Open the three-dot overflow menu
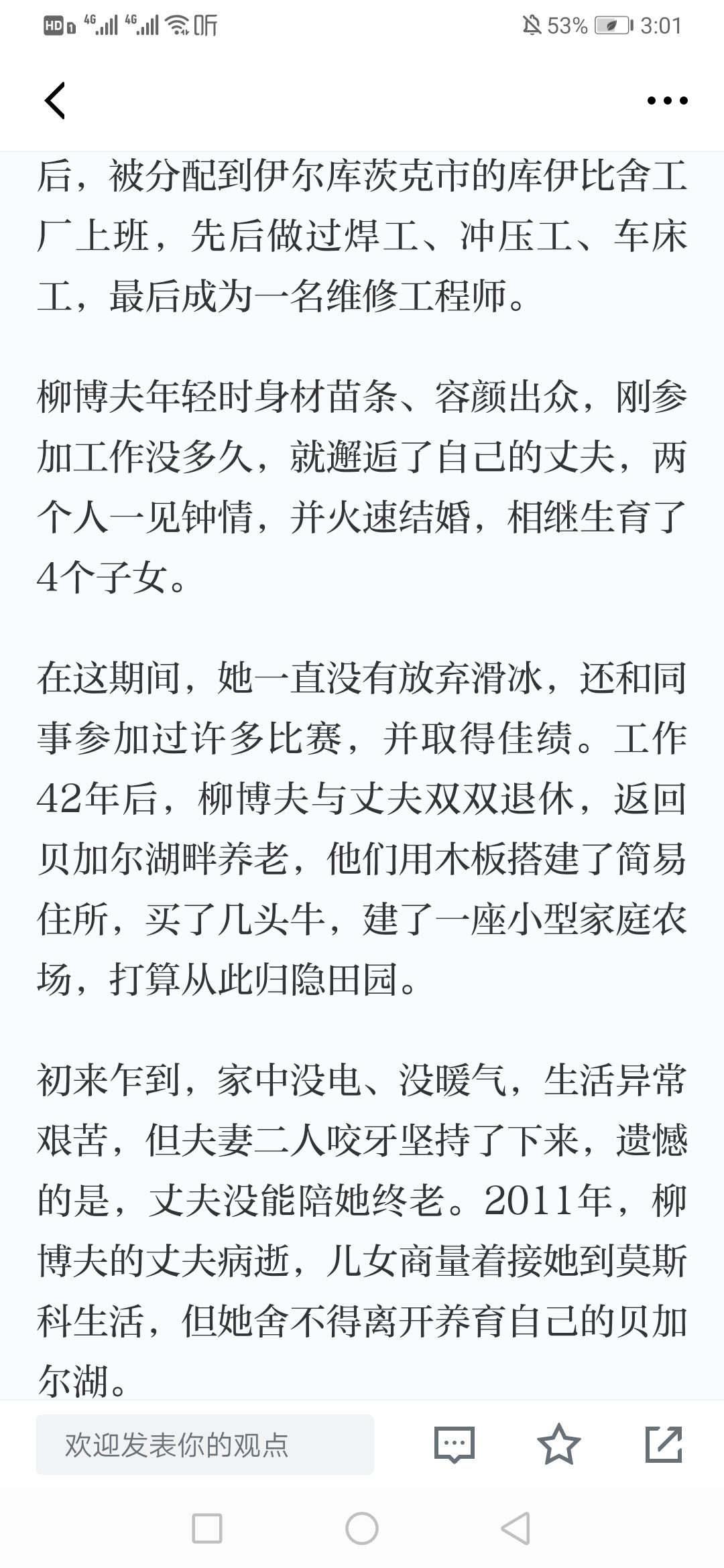724x1568 pixels. (x=667, y=101)
